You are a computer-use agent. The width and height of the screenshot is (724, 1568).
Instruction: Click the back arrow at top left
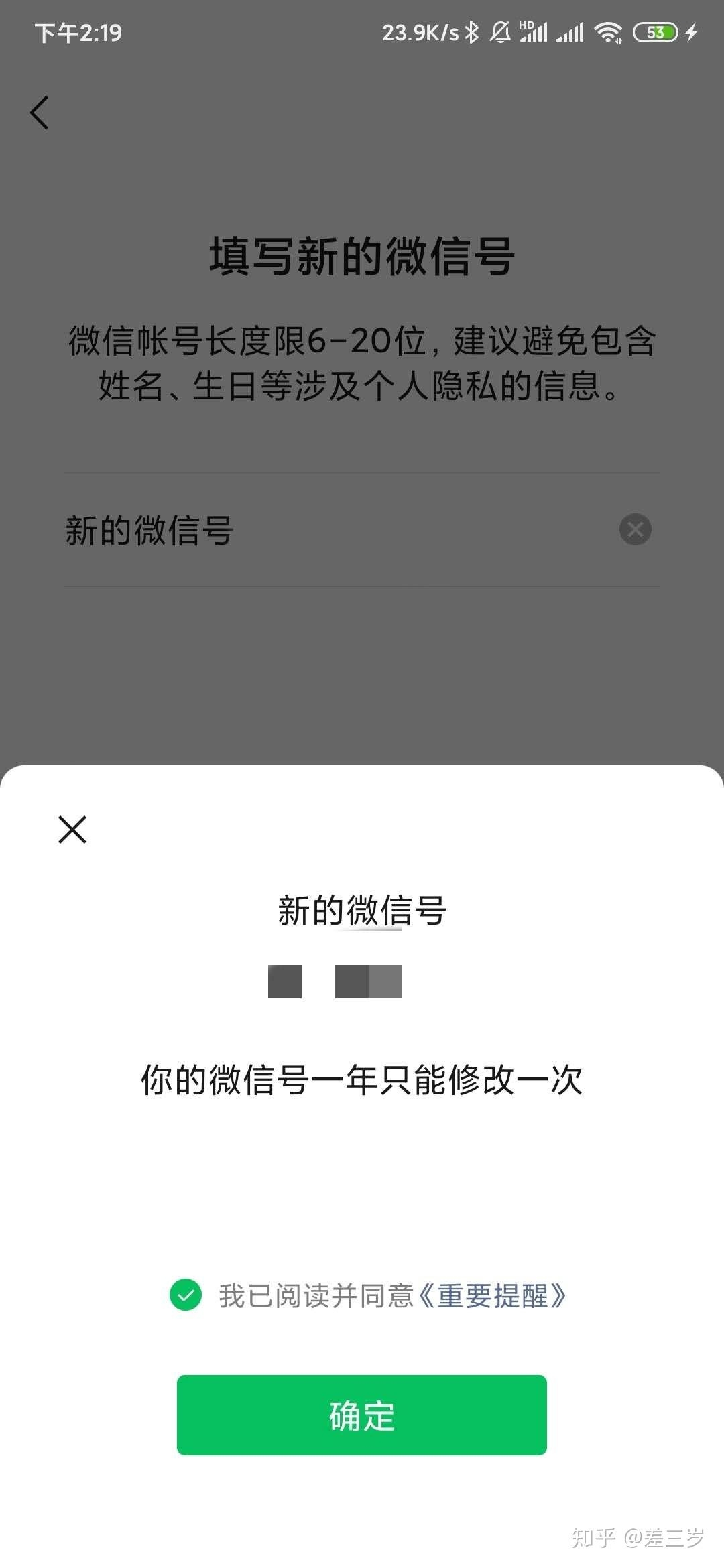pos(38,112)
